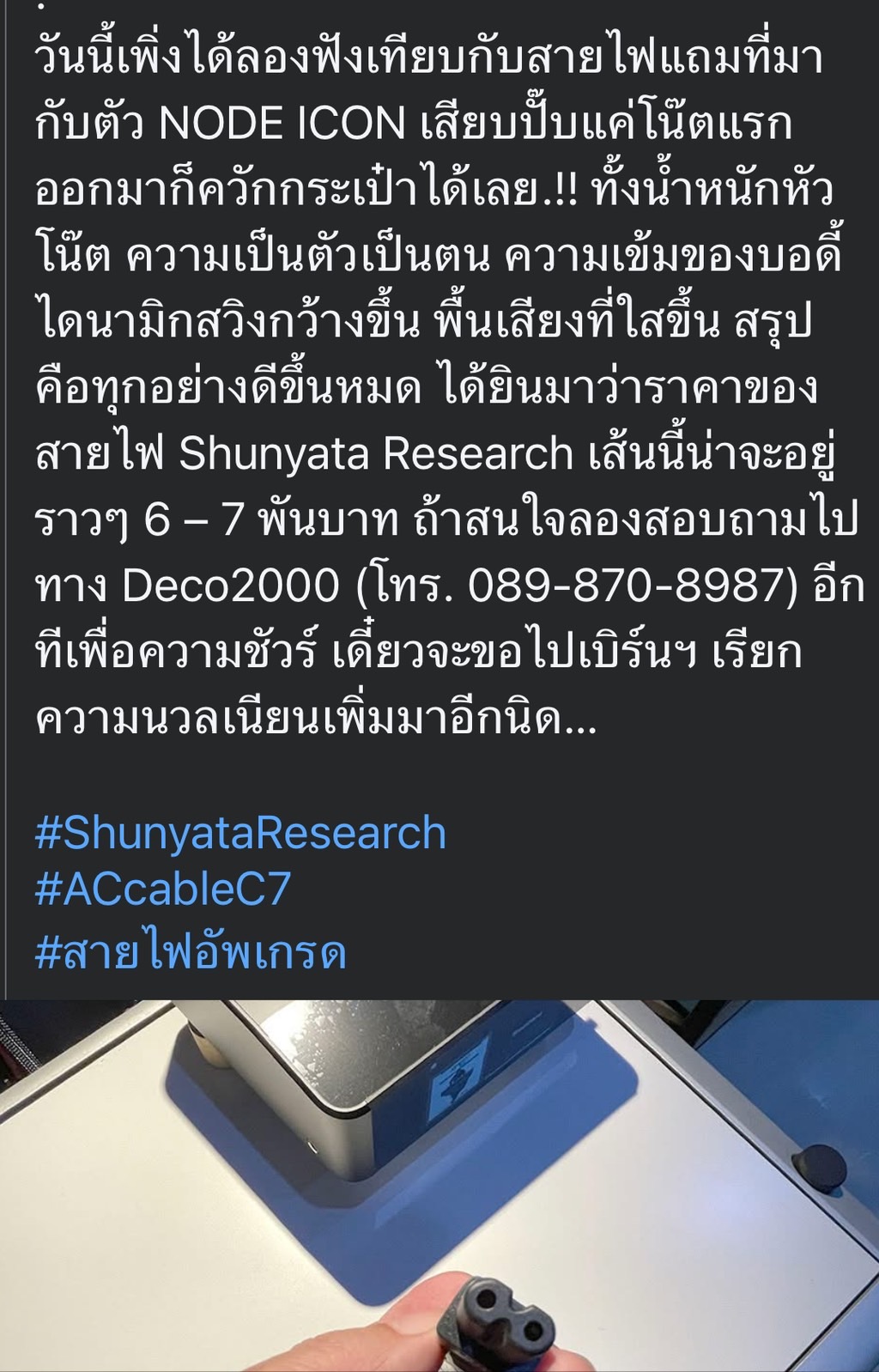Open the #สายไฟอัพเกรด hashtag
The image size is (879, 1372).
point(191,952)
